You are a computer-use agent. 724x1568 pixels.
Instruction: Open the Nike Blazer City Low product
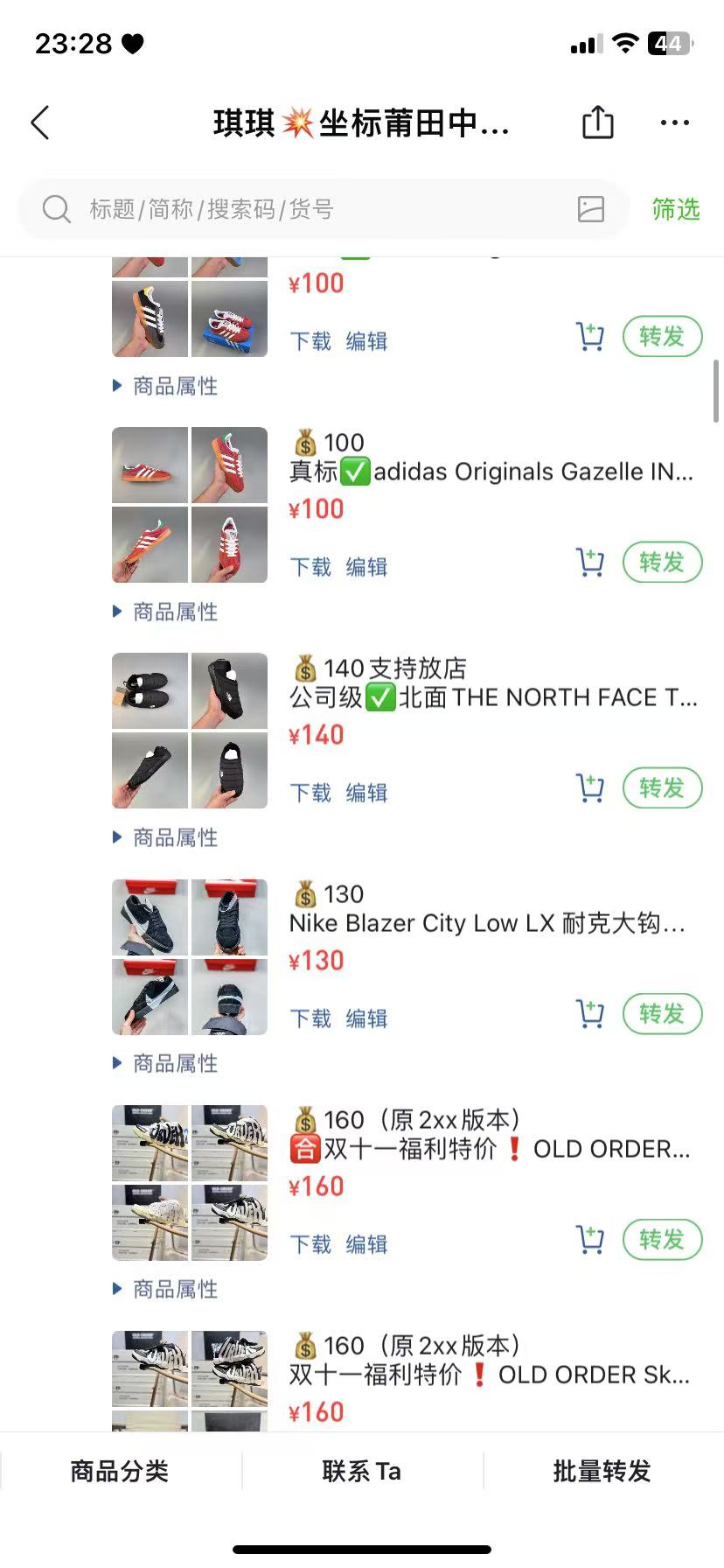[x=486, y=923]
